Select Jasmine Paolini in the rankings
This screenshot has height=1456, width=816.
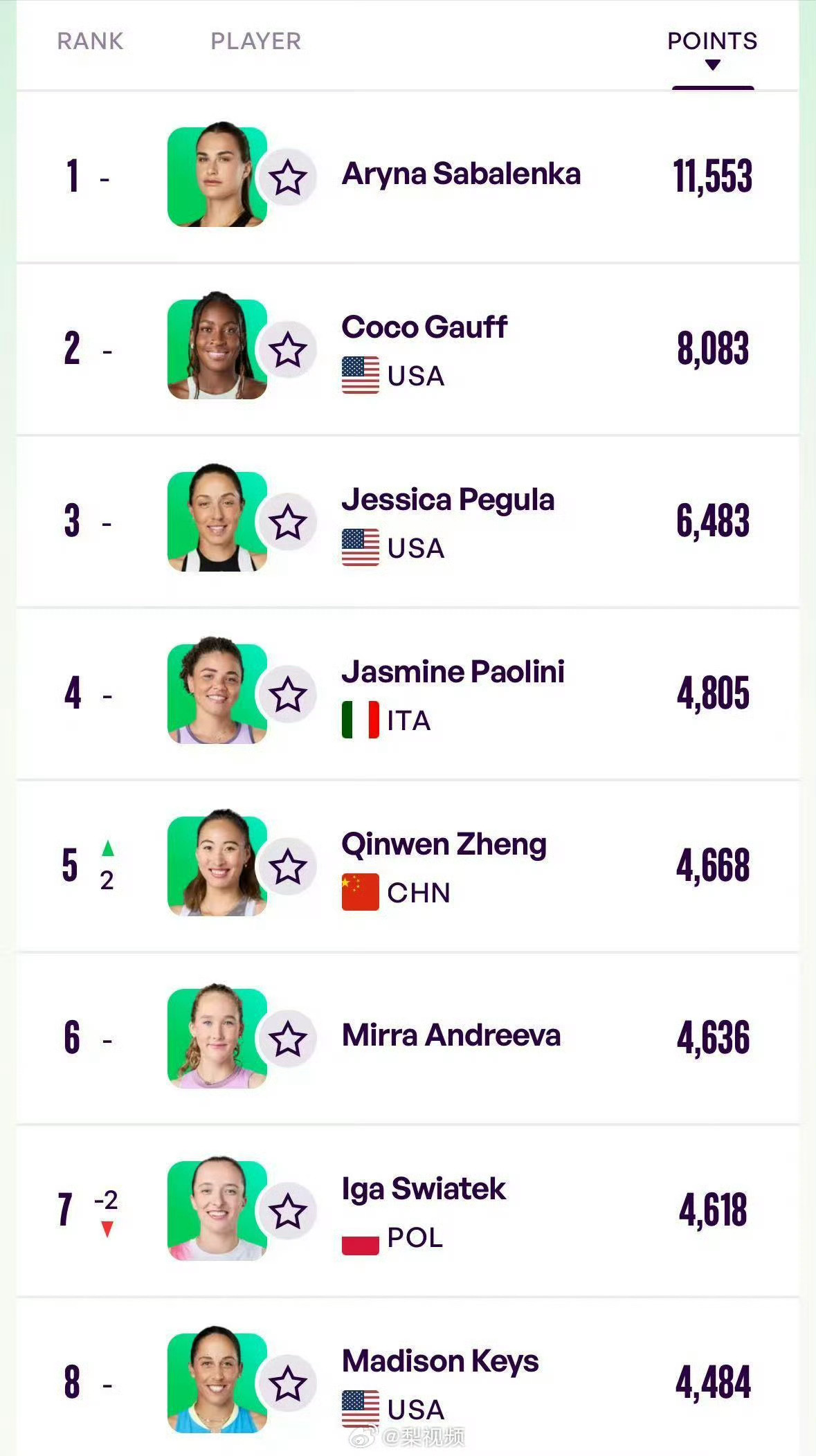coord(453,672)
